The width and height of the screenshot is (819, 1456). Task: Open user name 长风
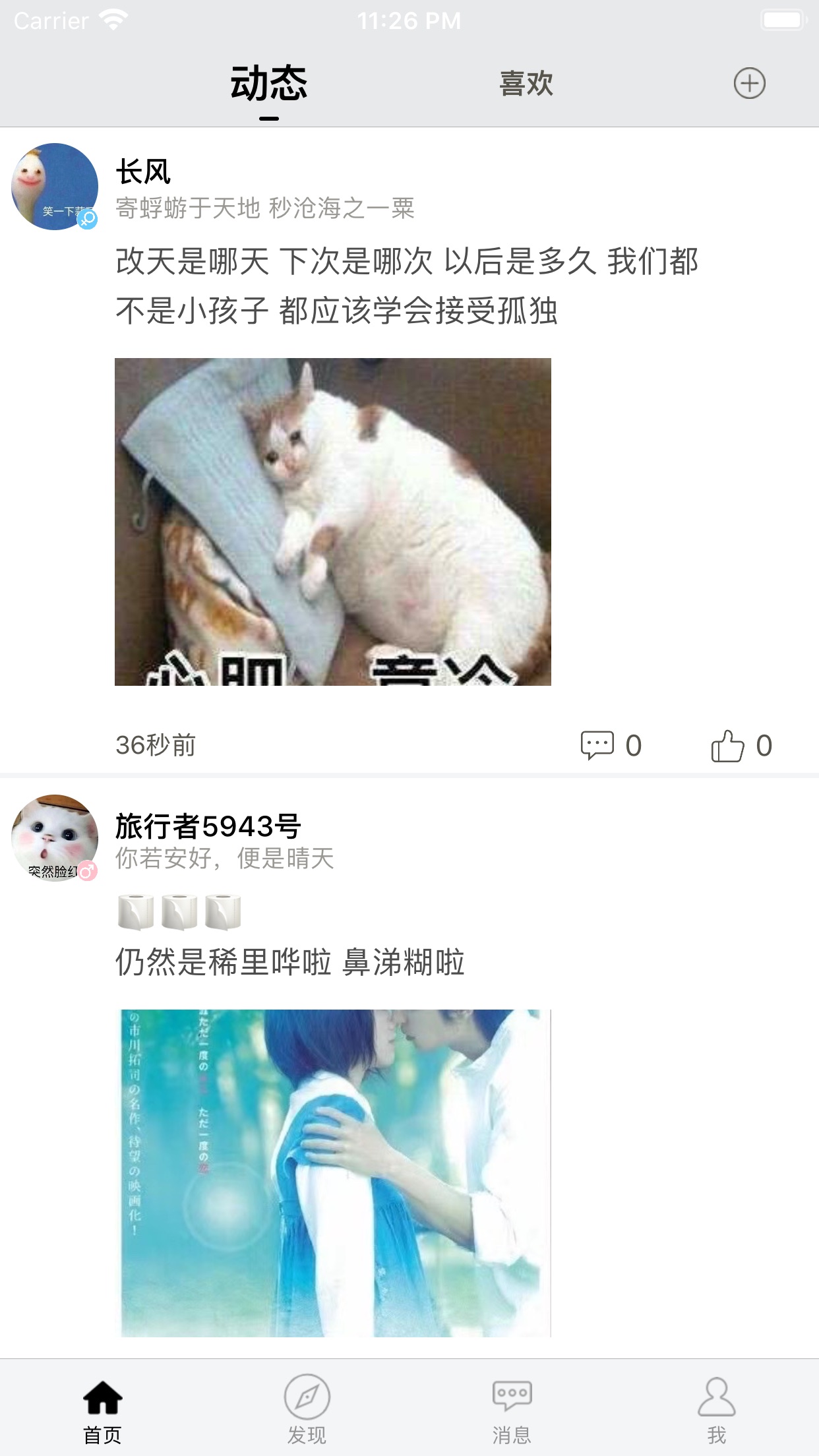143,172
